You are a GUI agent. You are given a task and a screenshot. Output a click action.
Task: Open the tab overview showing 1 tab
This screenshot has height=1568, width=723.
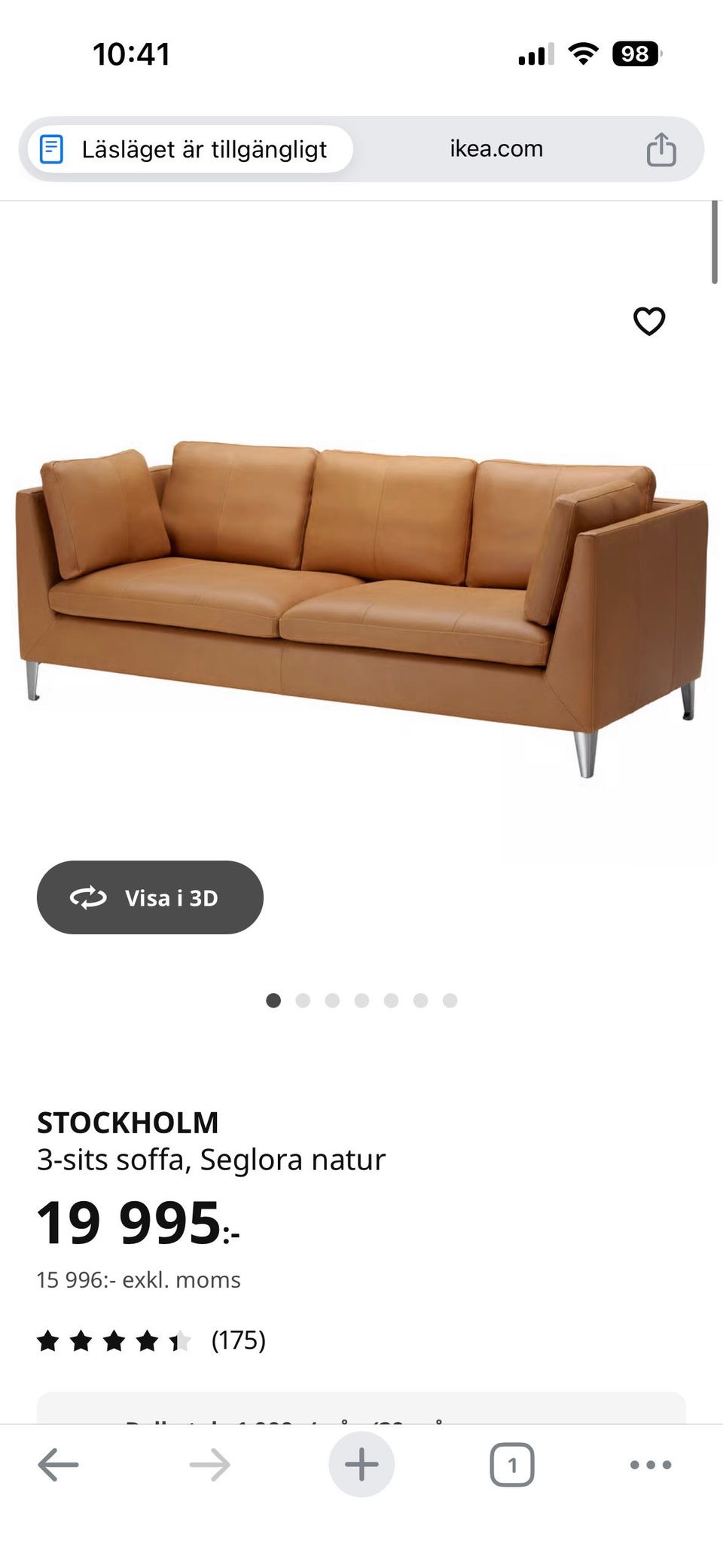click(x=512, y=1465)
